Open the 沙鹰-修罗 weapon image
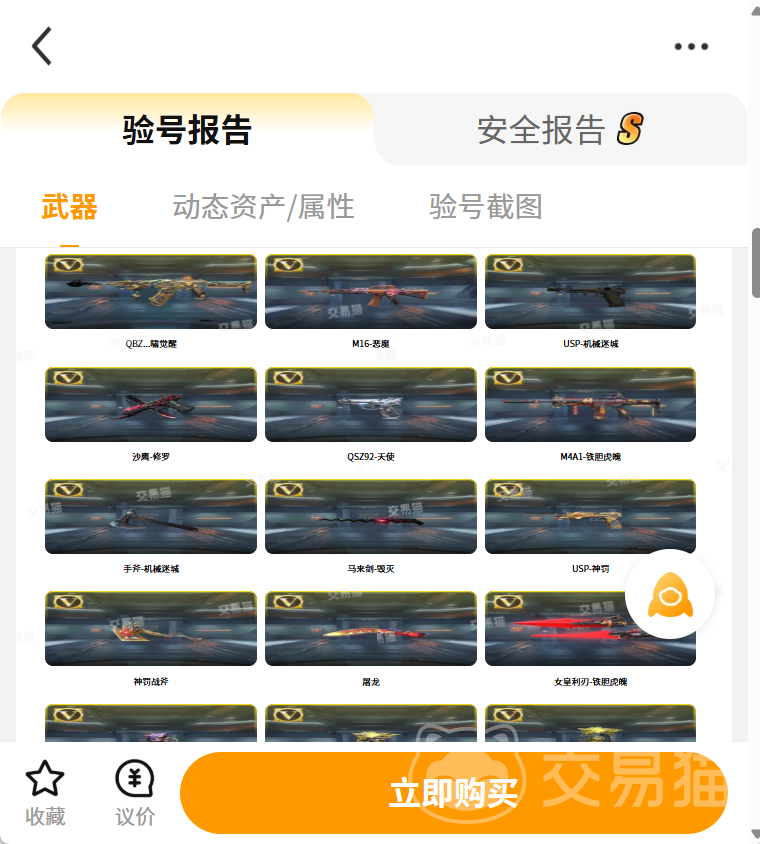This screenshot has height=844, width=760. pyautogui.click(x=151, y=405)
